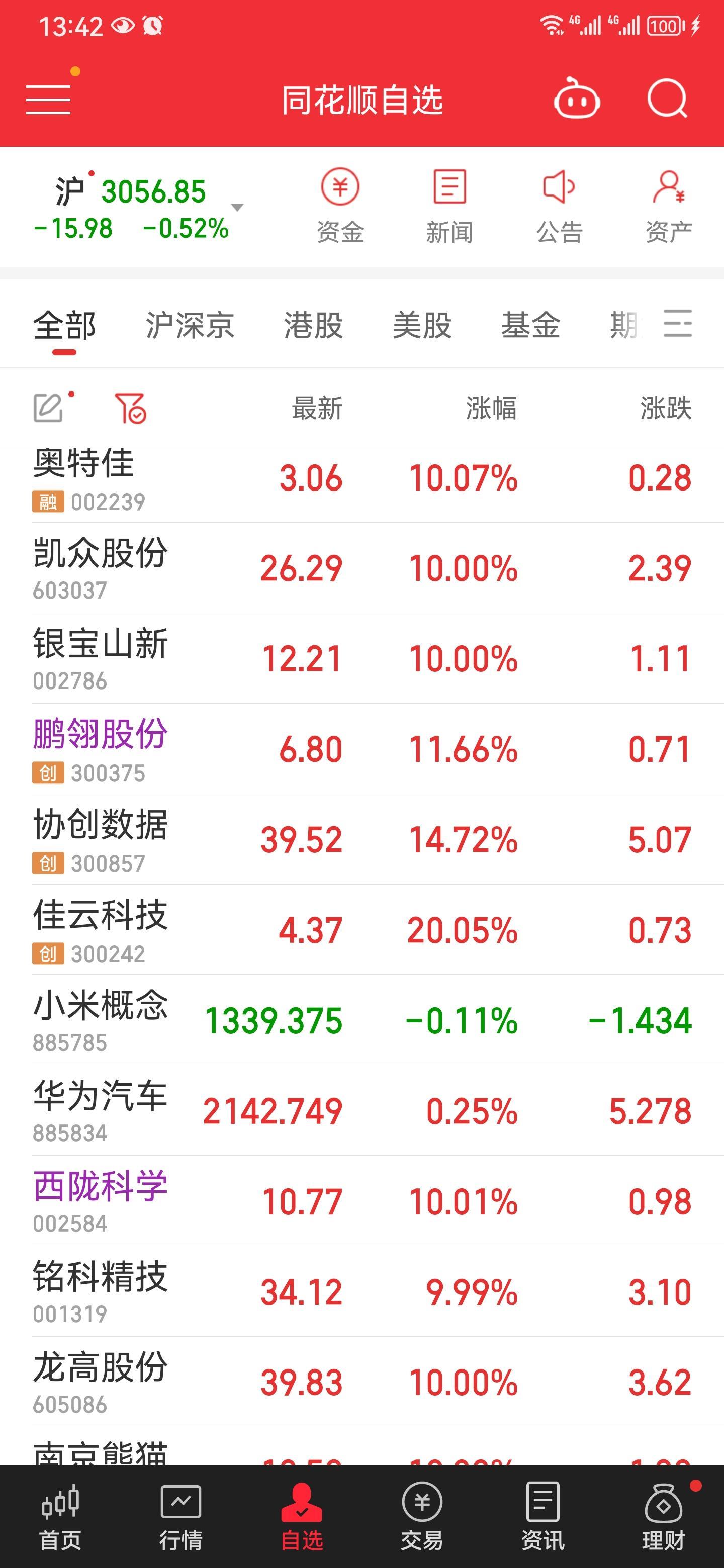724x1568 pixels.
Task: Sort by 涨幅 column
Action: (x=491, y=408)
